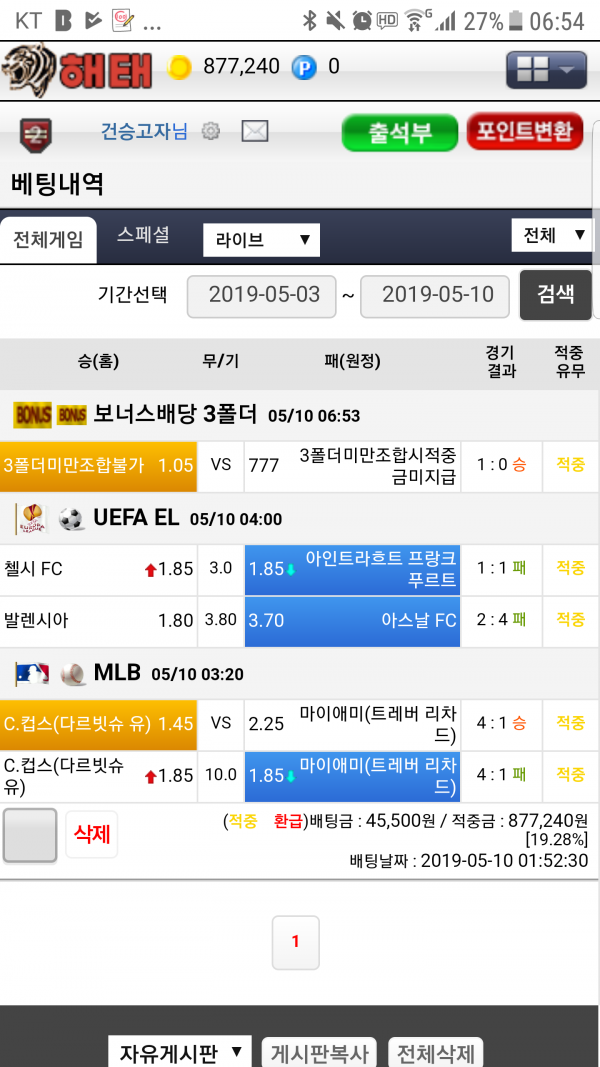Open the grid menu dropdown at top right
Image resolution: width=600 pixels, height=1067 pixels.
[545, 69]
